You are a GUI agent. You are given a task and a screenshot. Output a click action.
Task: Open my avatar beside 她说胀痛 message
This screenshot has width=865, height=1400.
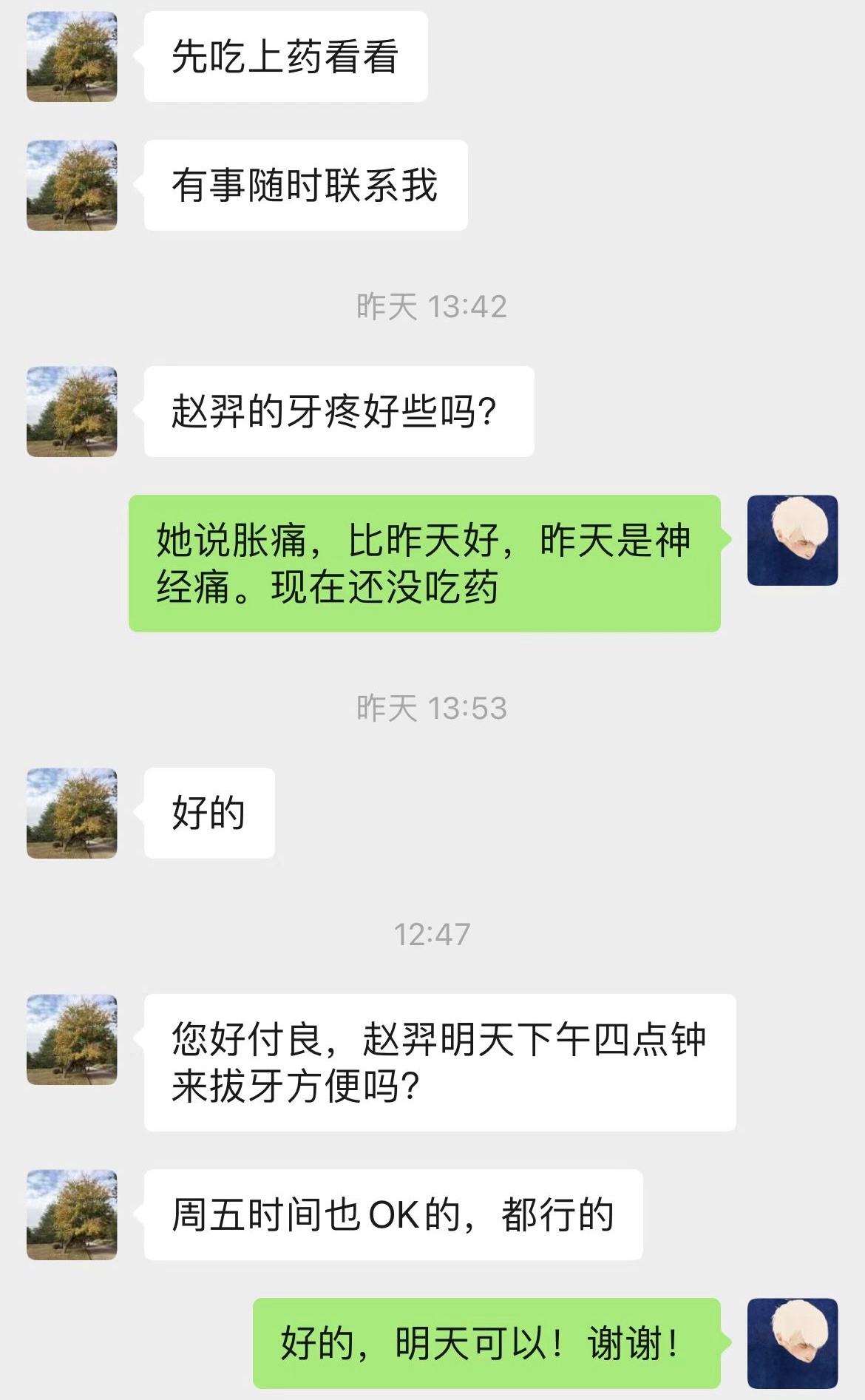(x=792, y=541)
